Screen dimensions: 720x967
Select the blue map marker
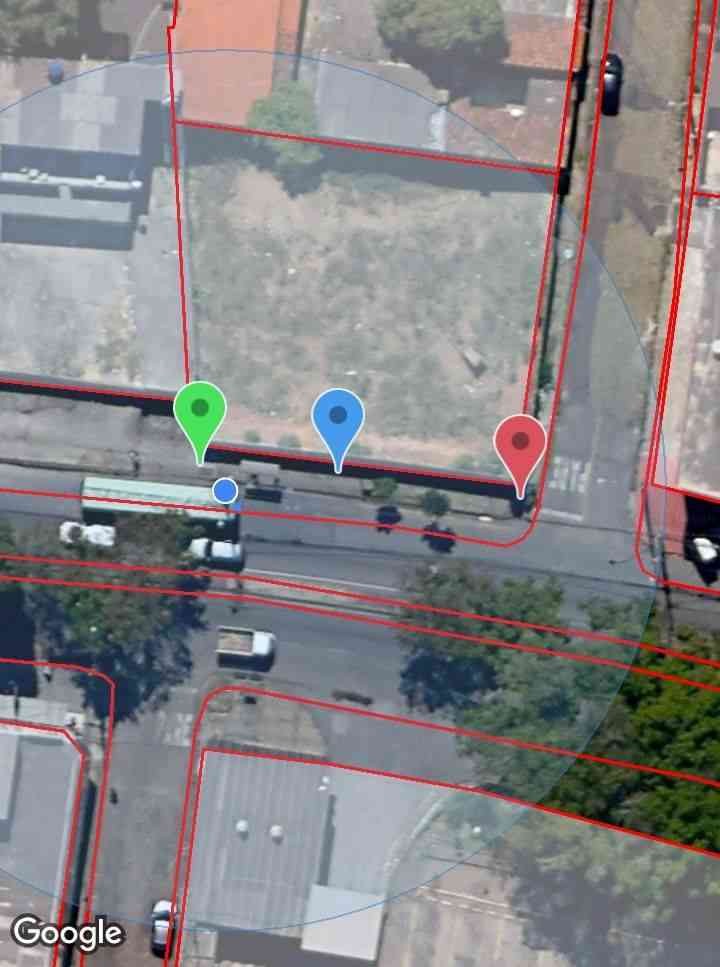pyautogui.click(x=338, y=419)
